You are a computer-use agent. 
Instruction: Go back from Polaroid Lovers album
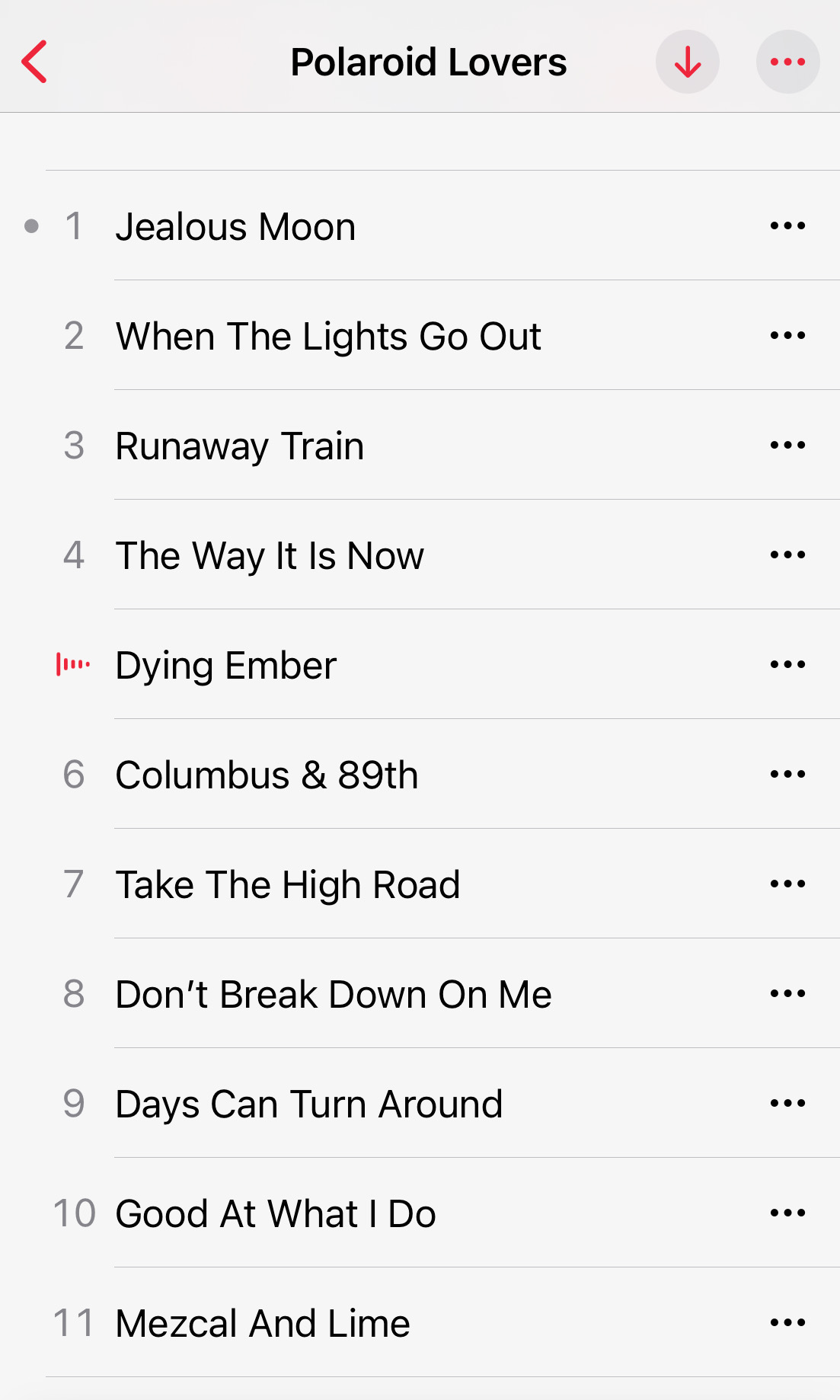point(35,62)
